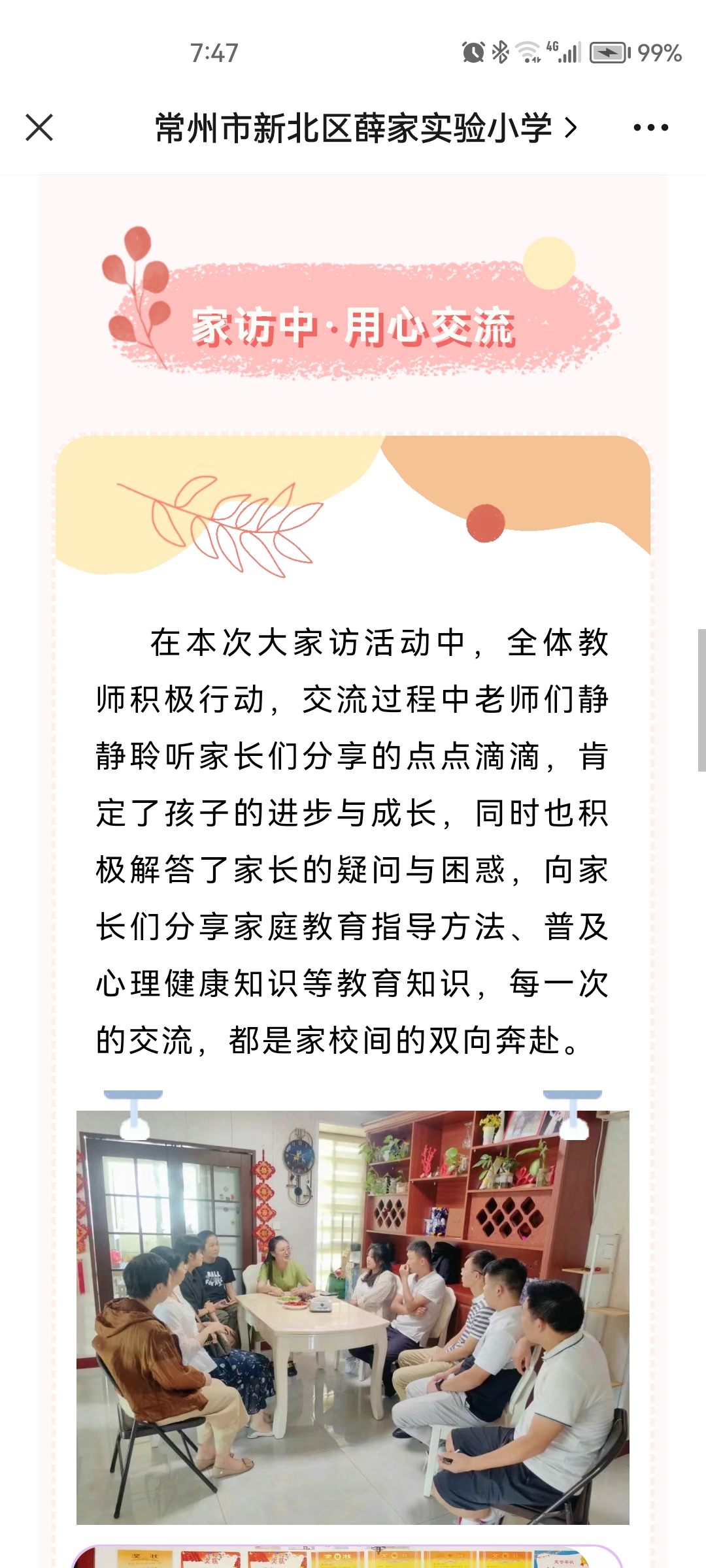
Task: Open 常州市新北区薛家实验小学 account page
Action: (x=366, y=127)
